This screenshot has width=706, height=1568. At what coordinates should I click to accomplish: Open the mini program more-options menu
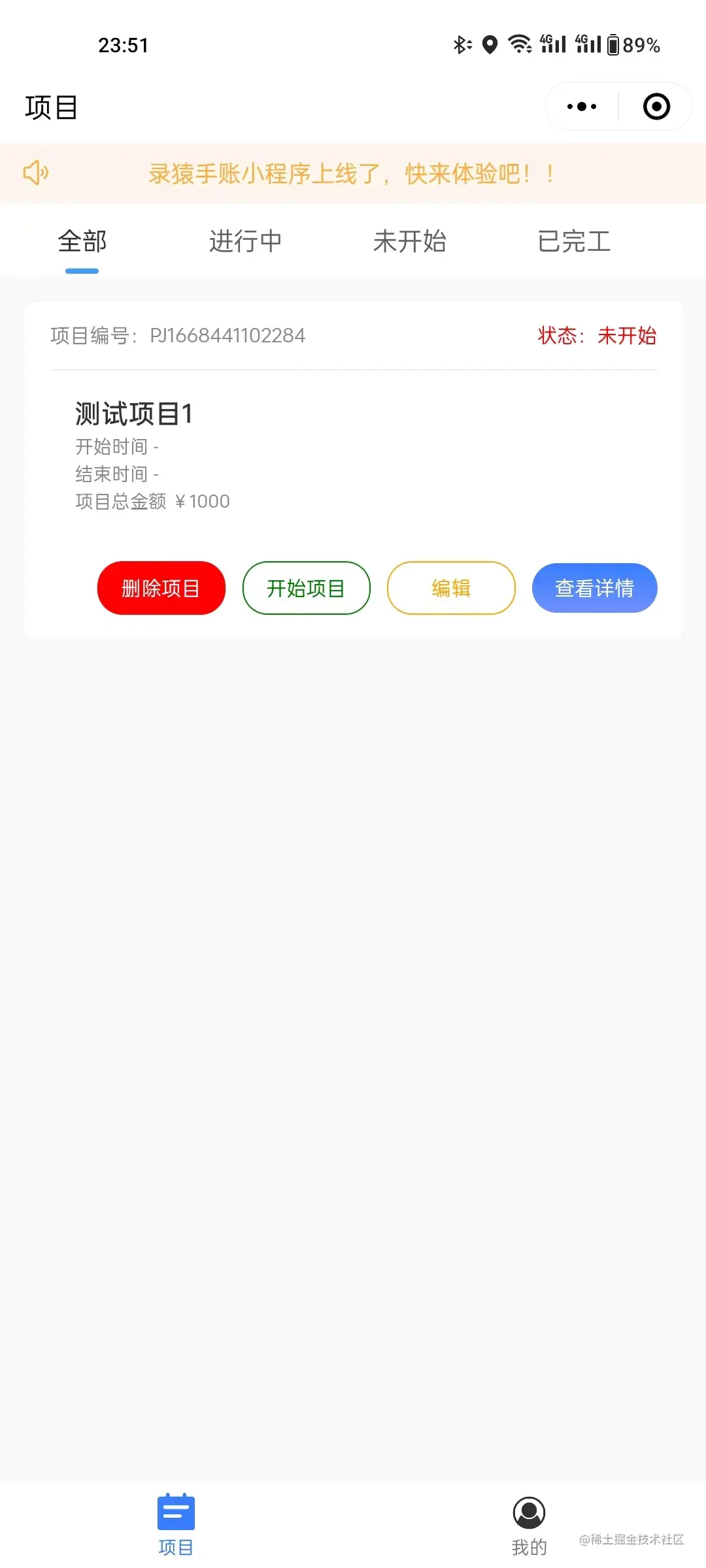pyautogui.click(x=582, y=106)
